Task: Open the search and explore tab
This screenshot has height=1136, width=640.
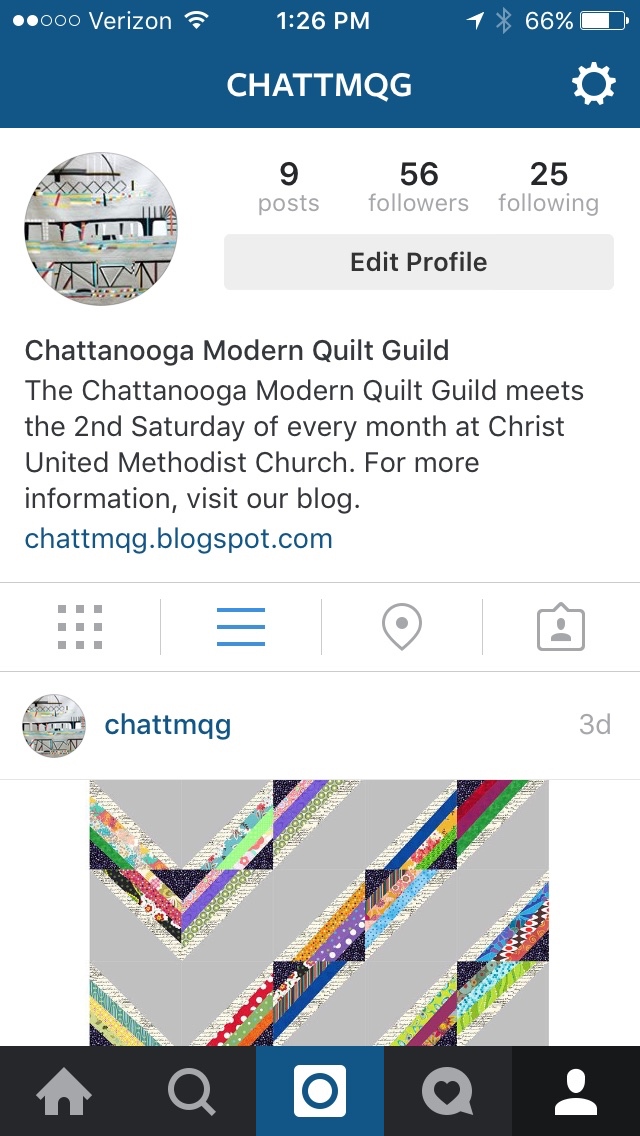Action: coord(192,1091)
